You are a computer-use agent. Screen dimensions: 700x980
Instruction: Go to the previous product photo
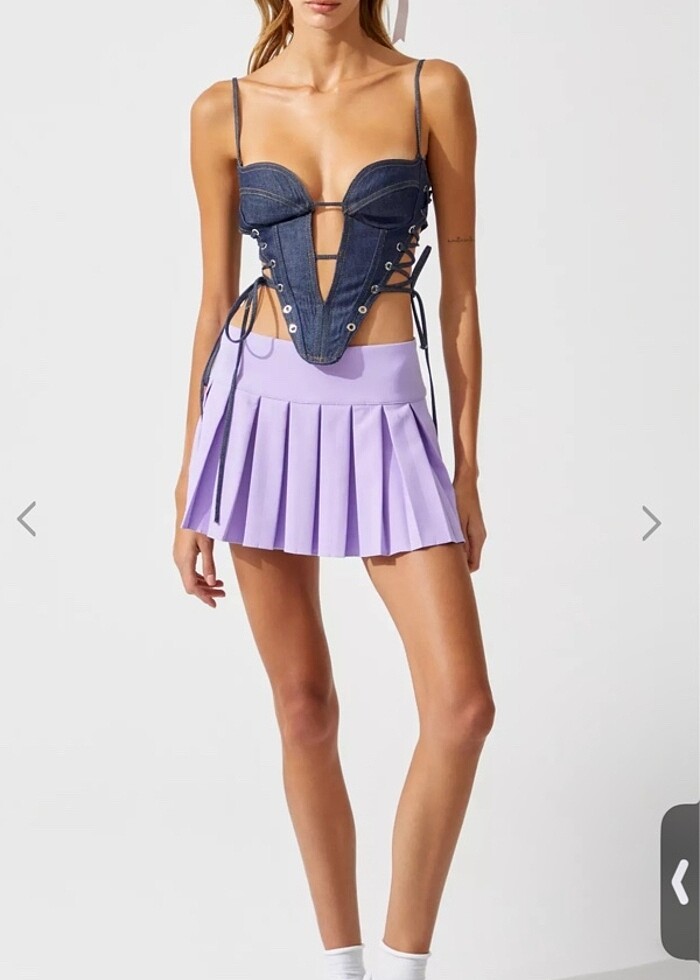[27, 519]
